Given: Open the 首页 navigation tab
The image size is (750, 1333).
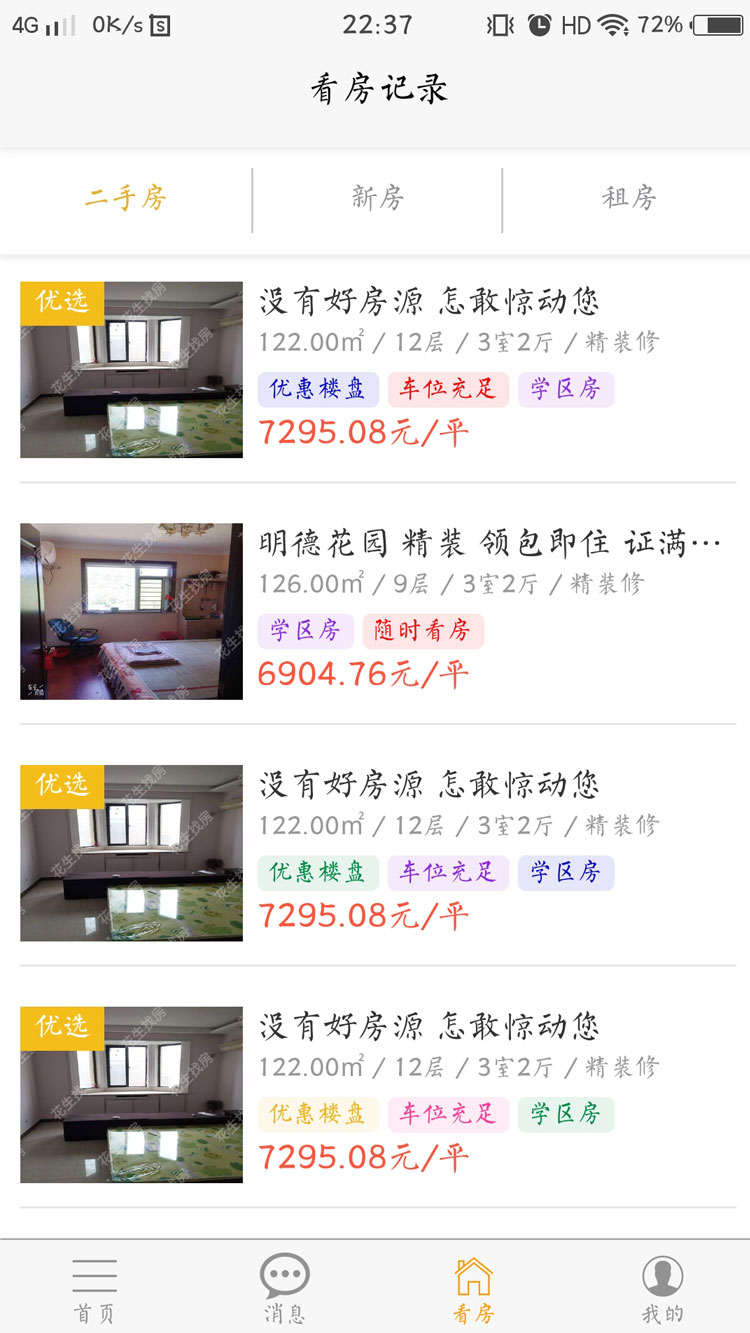Looking at the screenshot, I should 94,1289.
